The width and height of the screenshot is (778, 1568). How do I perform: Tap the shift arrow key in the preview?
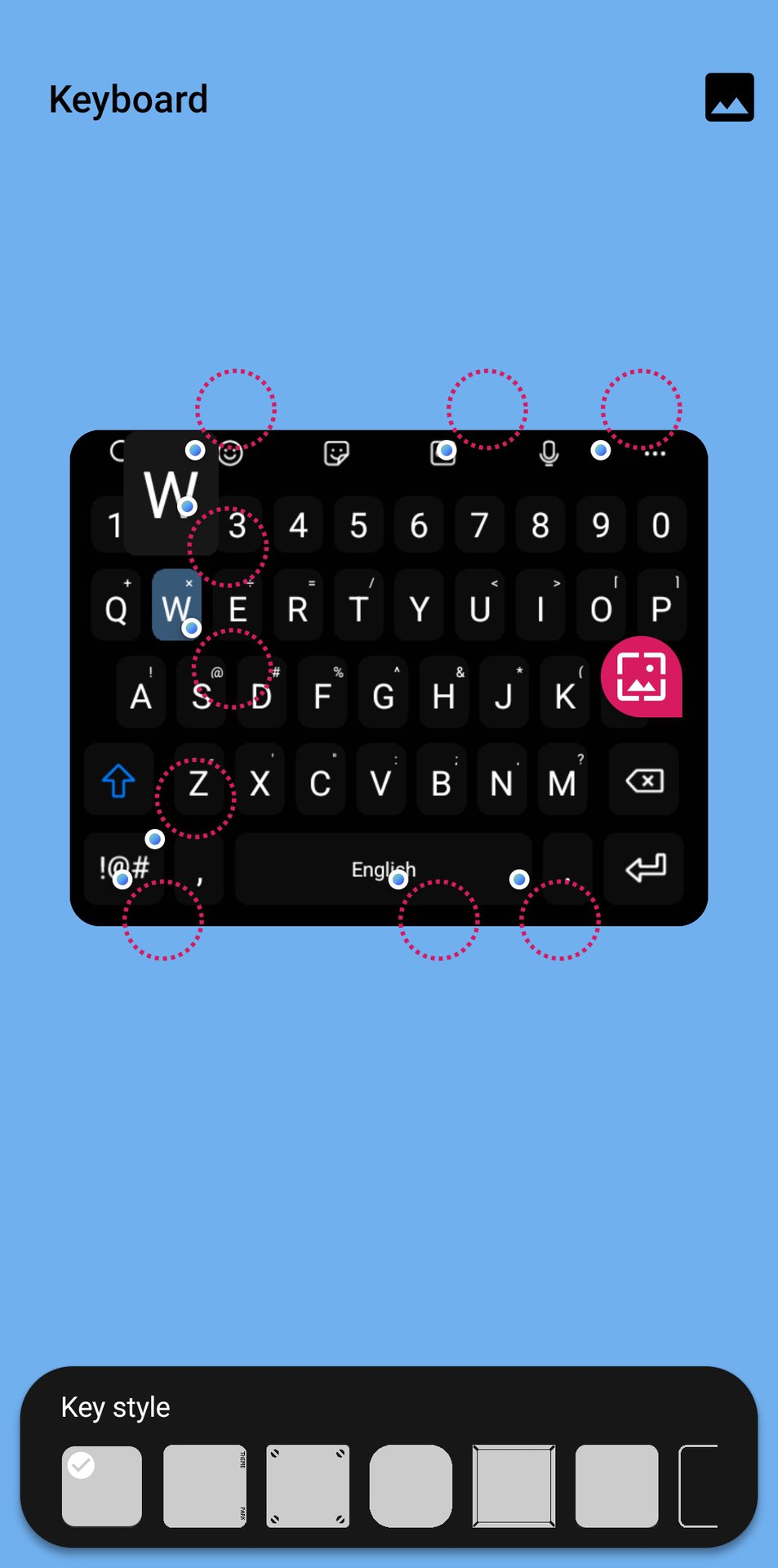[119, 782]
